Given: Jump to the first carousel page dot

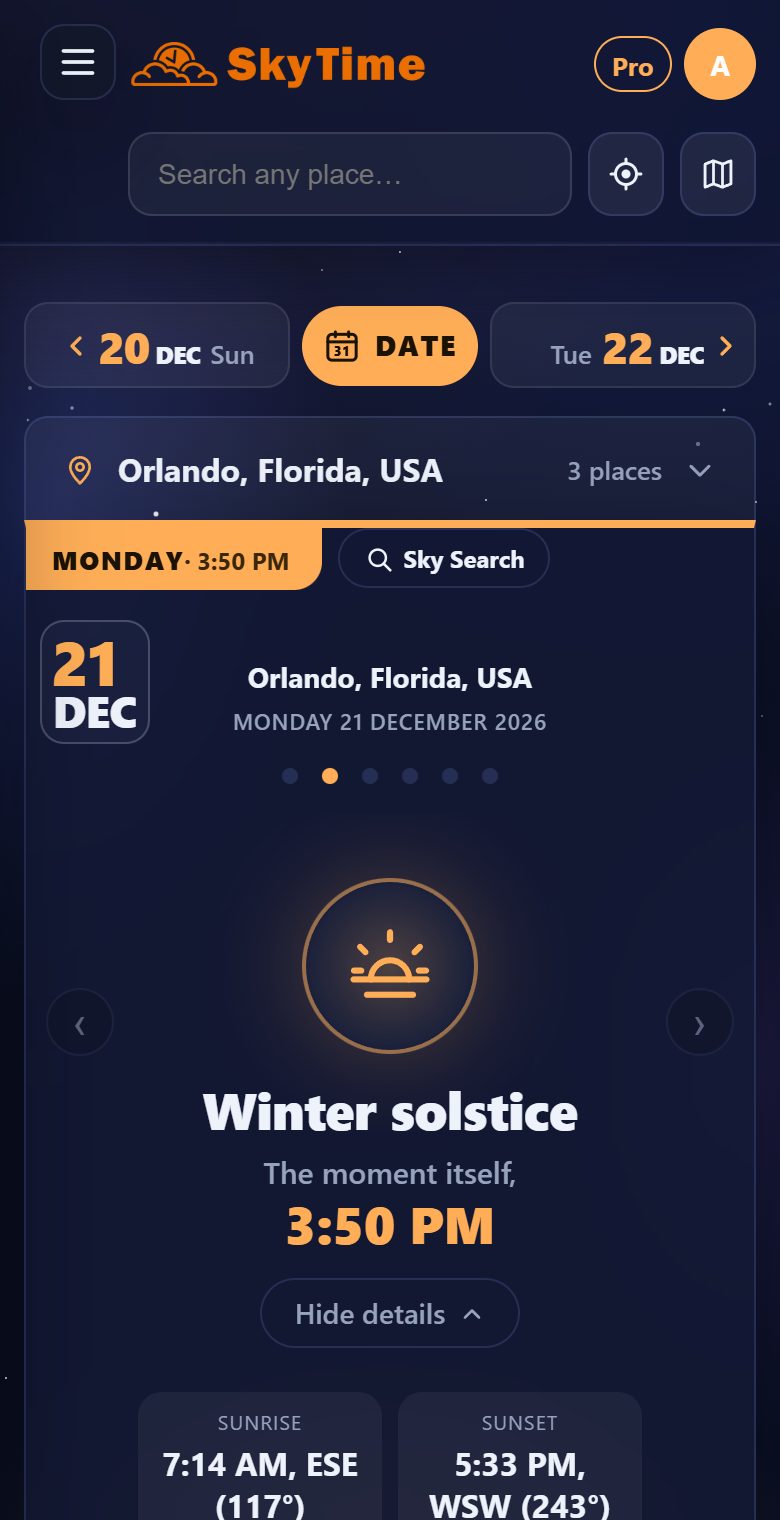Looking at the screenshot, I should click(290, 776).
